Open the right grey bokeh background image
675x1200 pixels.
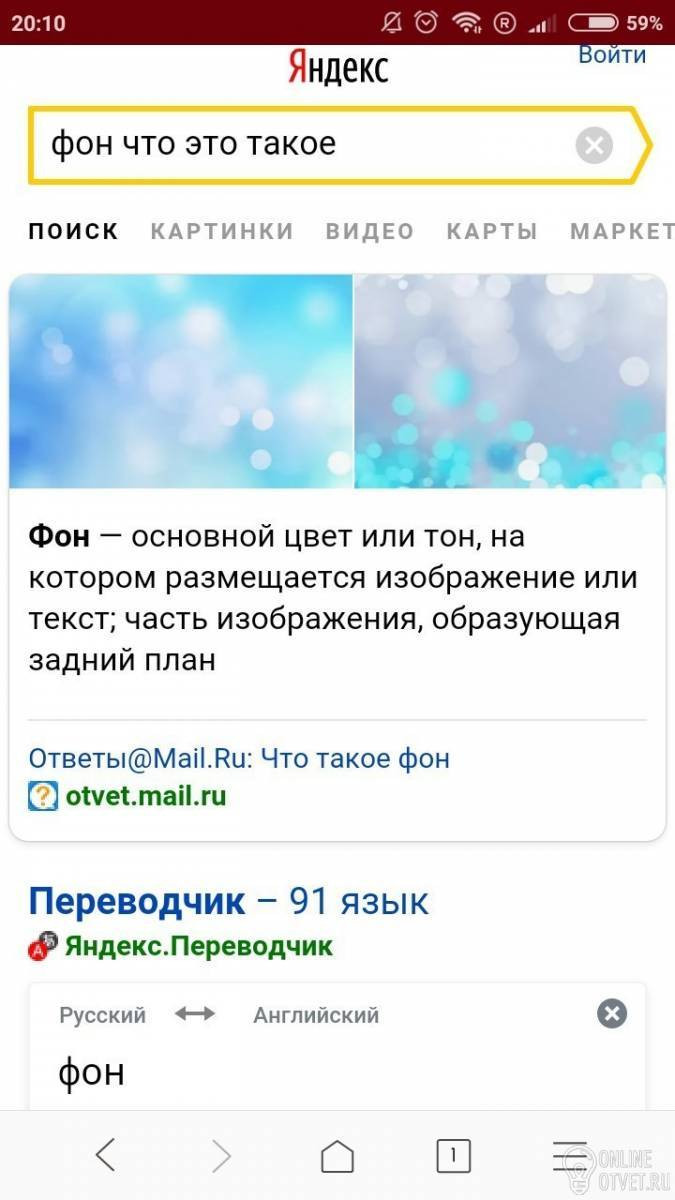[x=510, y=381]
